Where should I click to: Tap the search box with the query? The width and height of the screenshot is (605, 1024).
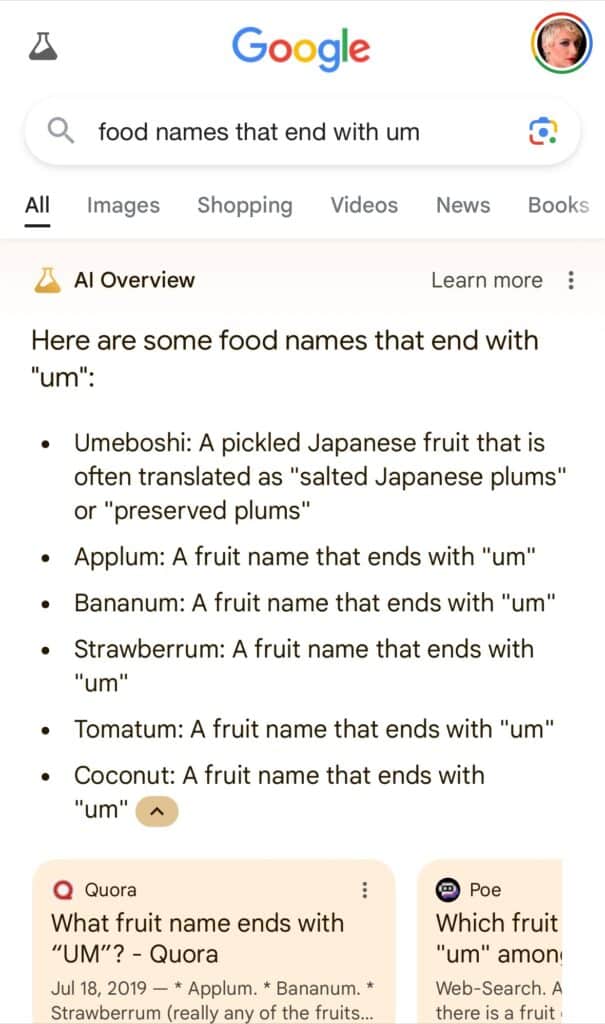pyautogui.click(x=302, y=132)
